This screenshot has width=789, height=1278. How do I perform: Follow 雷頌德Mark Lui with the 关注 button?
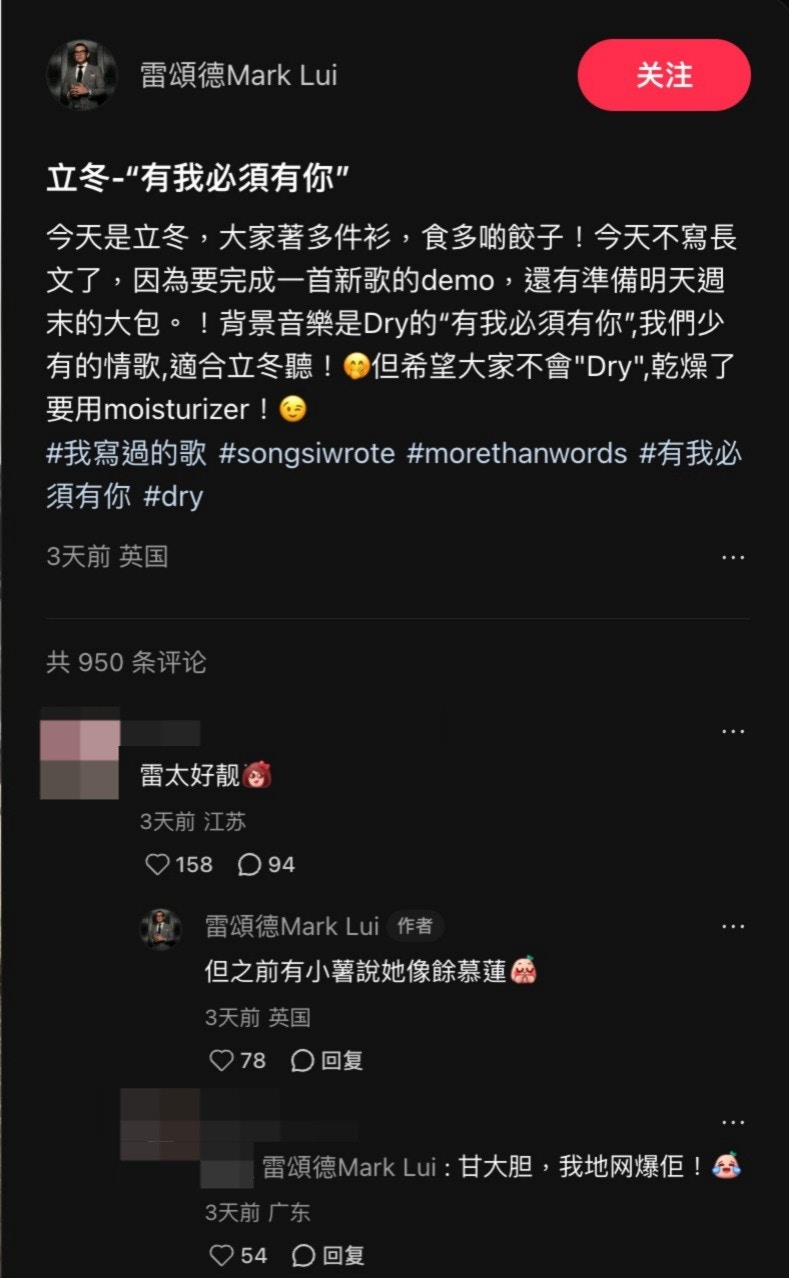[x=664, y=75]
